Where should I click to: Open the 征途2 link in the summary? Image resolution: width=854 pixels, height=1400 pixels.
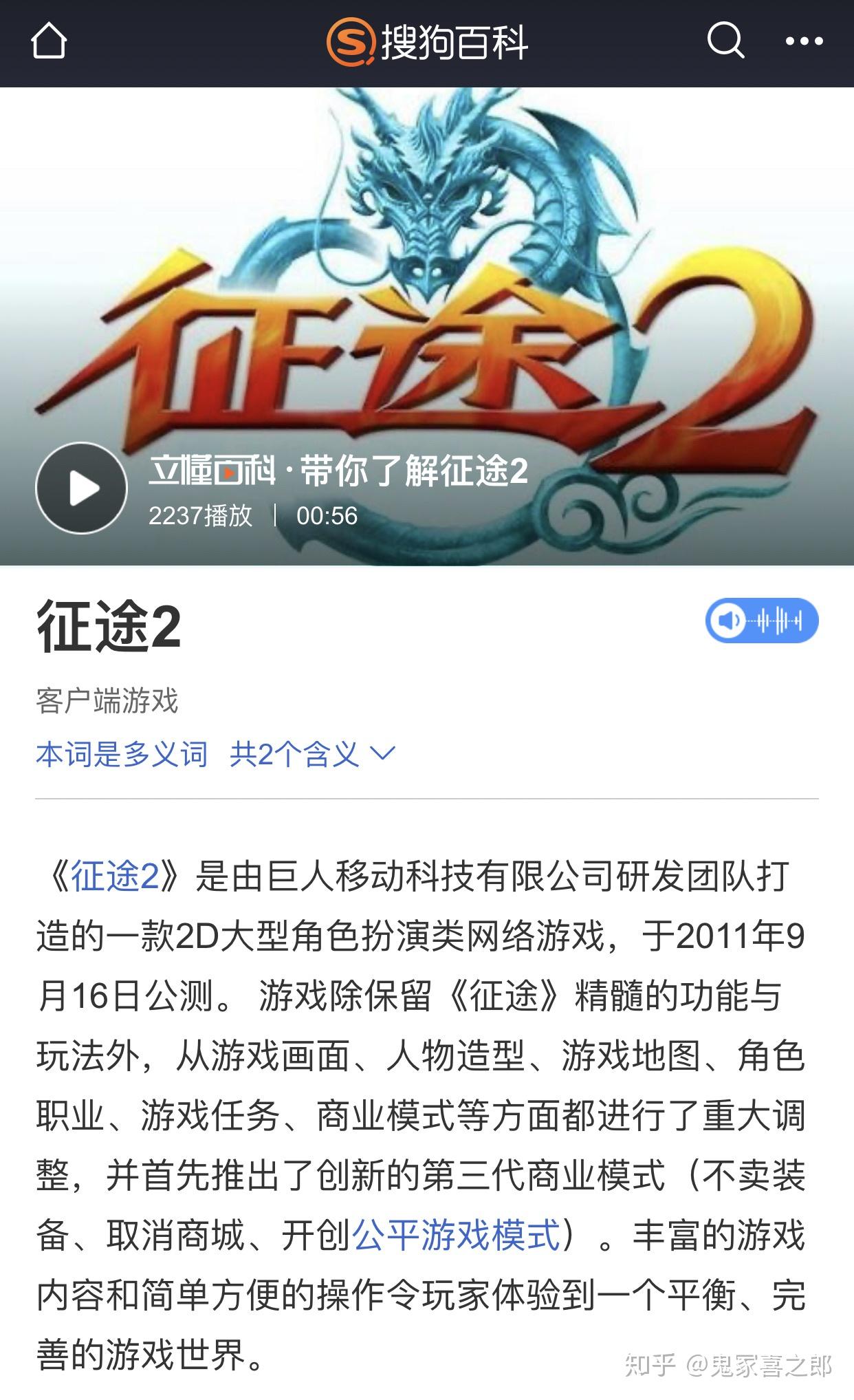click(x=116, y=876)
